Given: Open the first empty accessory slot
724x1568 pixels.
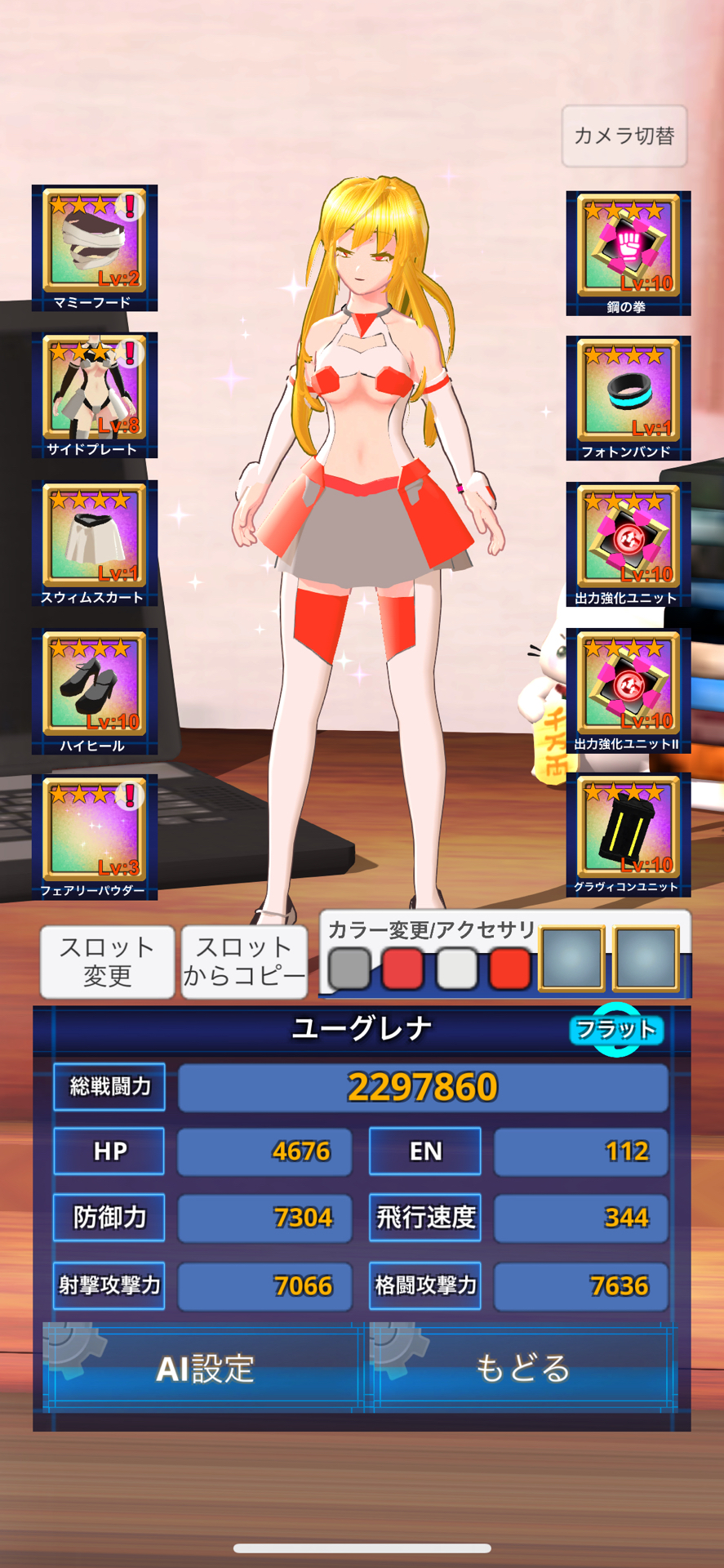Looking at the screenshot, I should pos(572,958).
